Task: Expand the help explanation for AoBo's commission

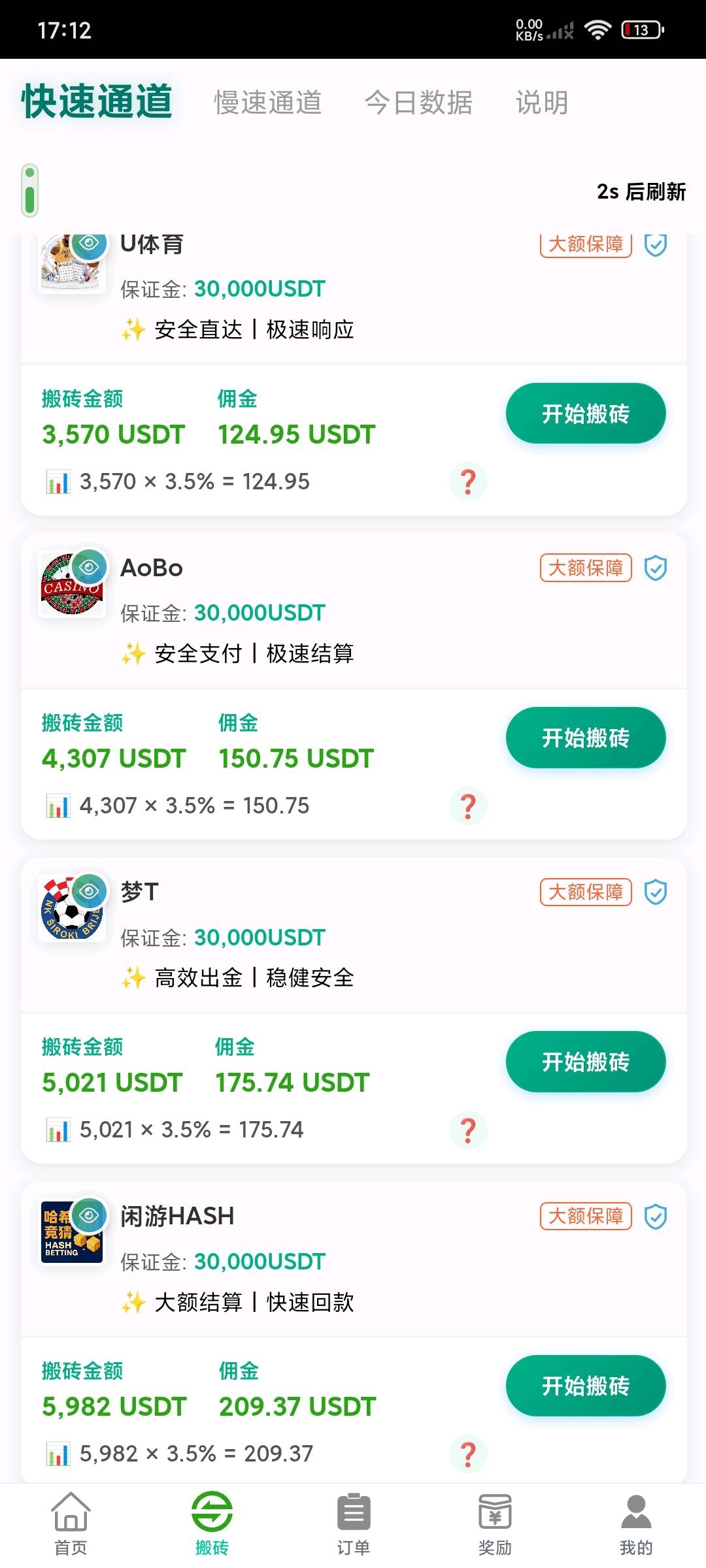Action: [467, 806]
